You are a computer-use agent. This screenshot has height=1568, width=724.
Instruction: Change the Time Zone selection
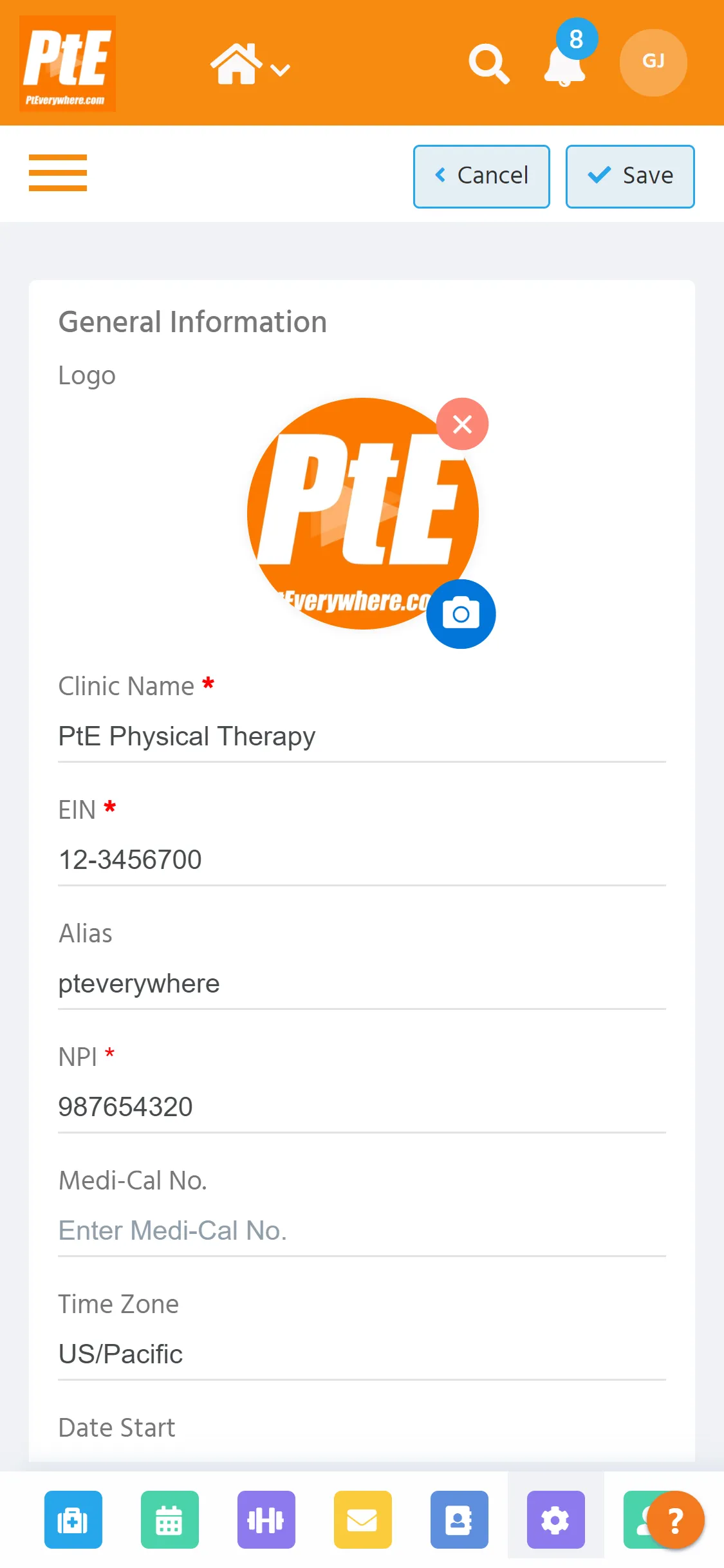362,1354
